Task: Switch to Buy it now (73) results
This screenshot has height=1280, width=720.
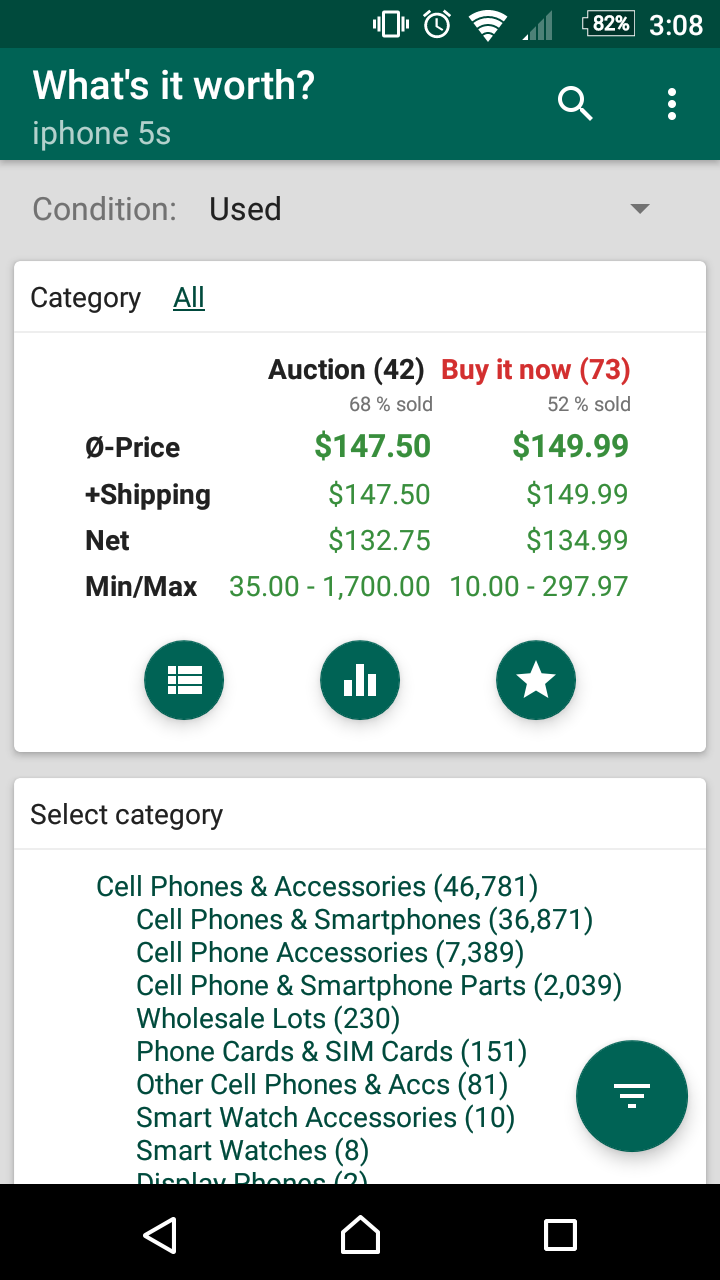Action: 536,369
